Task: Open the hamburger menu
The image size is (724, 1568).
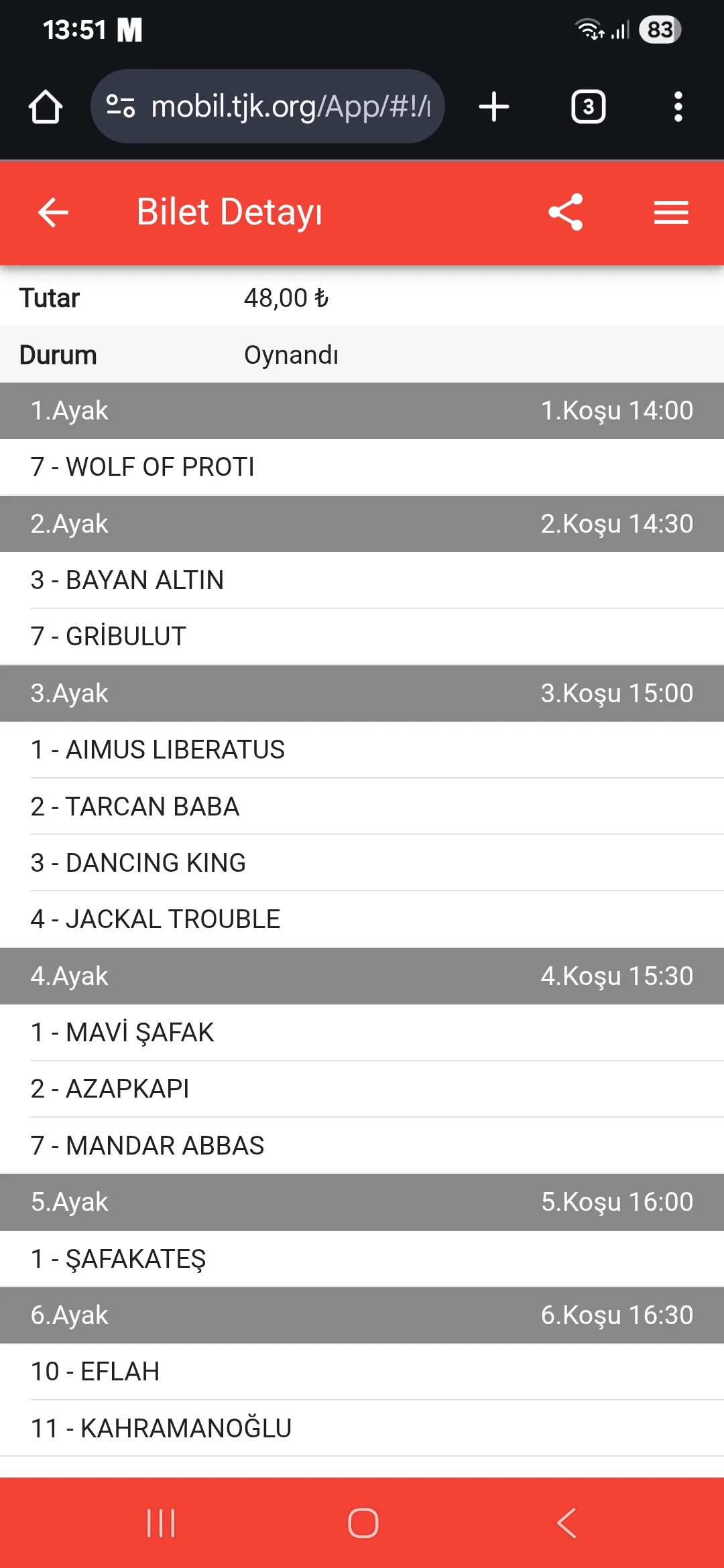Action: click(x=671, y=212)
